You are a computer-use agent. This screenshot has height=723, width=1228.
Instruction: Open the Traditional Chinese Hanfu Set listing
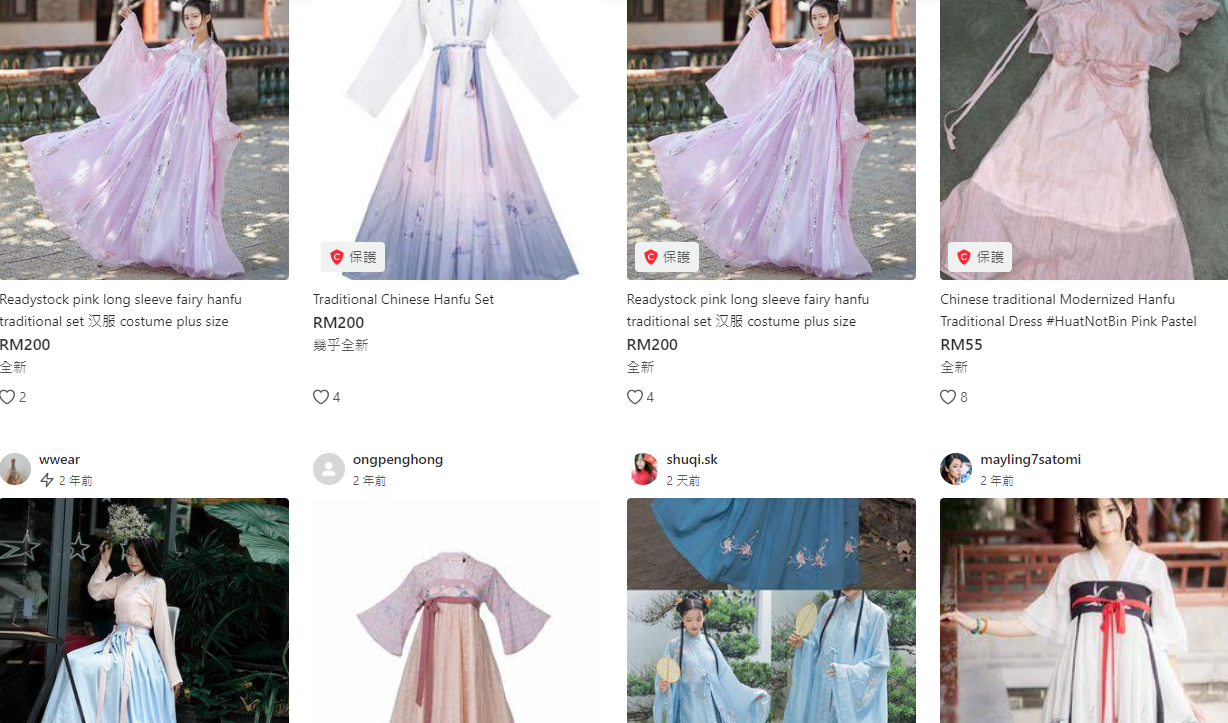click(403, 299)
